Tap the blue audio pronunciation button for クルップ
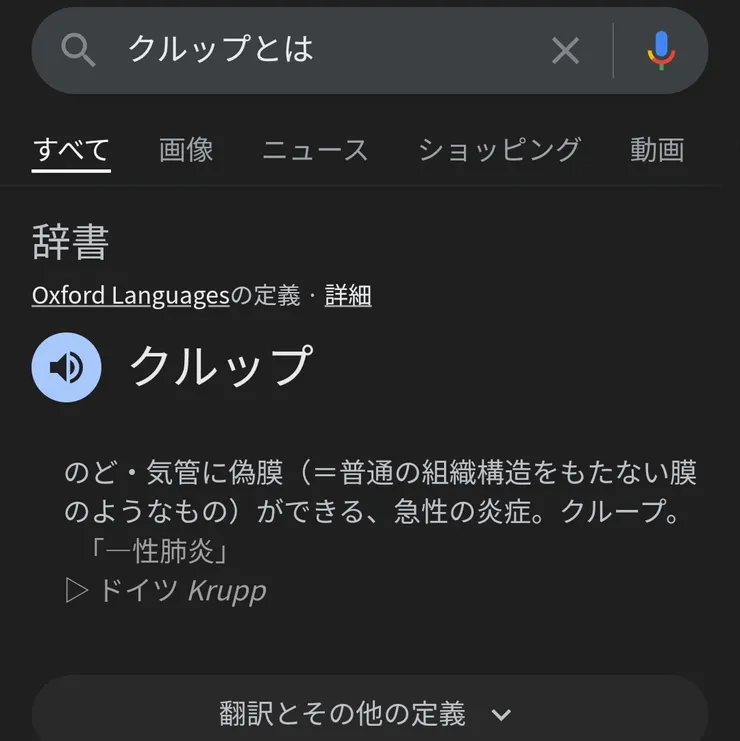 (65, 369)
